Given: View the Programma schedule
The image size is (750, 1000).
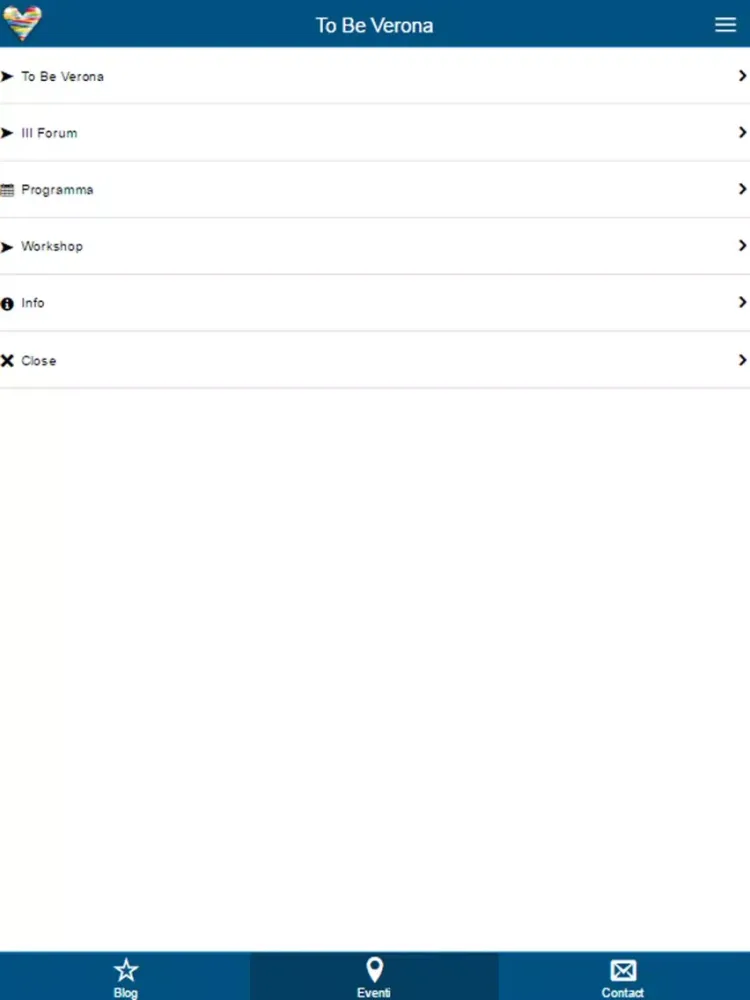Looking at the screenshot, I should 374,190.
